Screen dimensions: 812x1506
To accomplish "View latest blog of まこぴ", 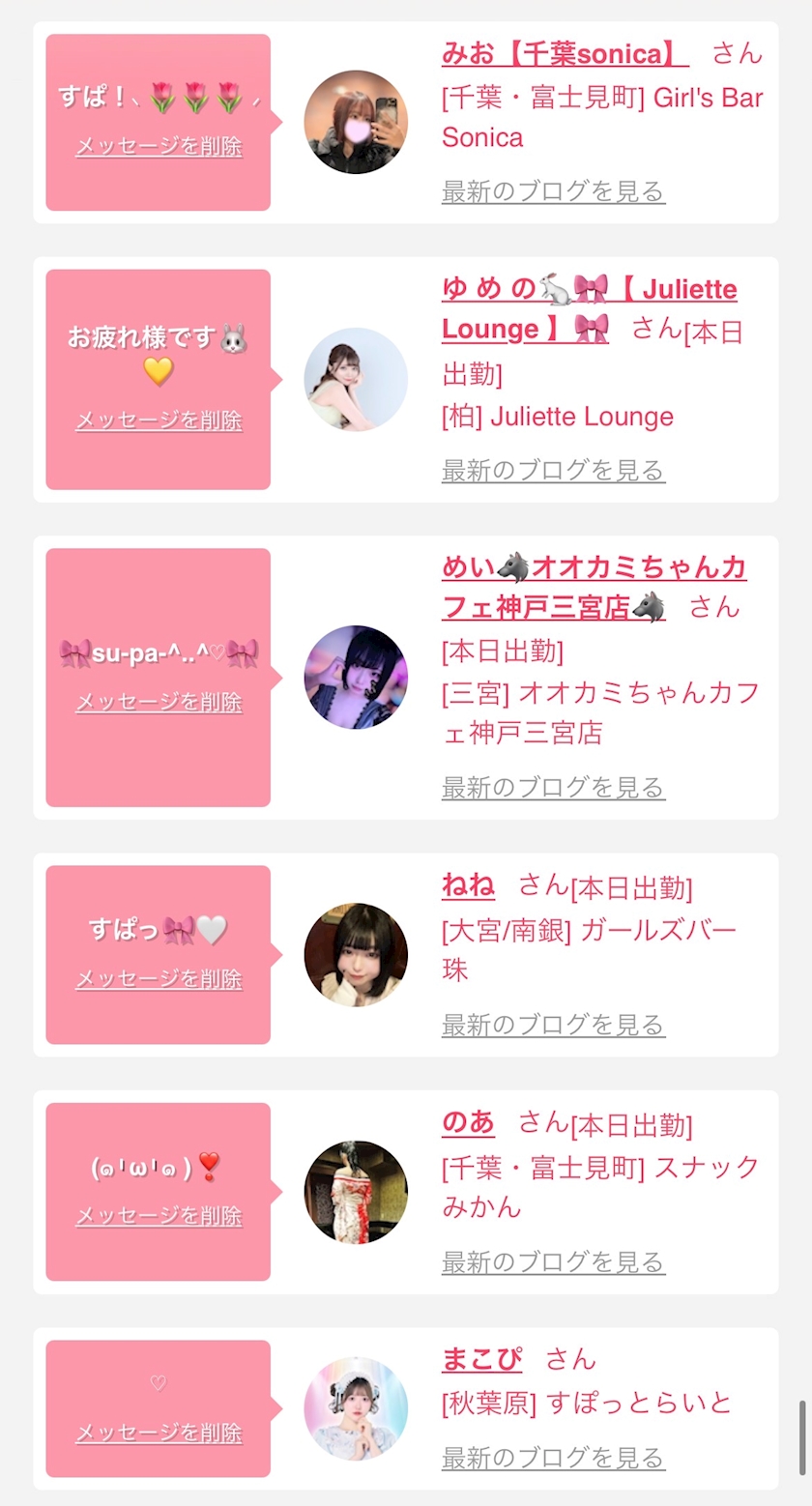I will tap(553, 1458).
